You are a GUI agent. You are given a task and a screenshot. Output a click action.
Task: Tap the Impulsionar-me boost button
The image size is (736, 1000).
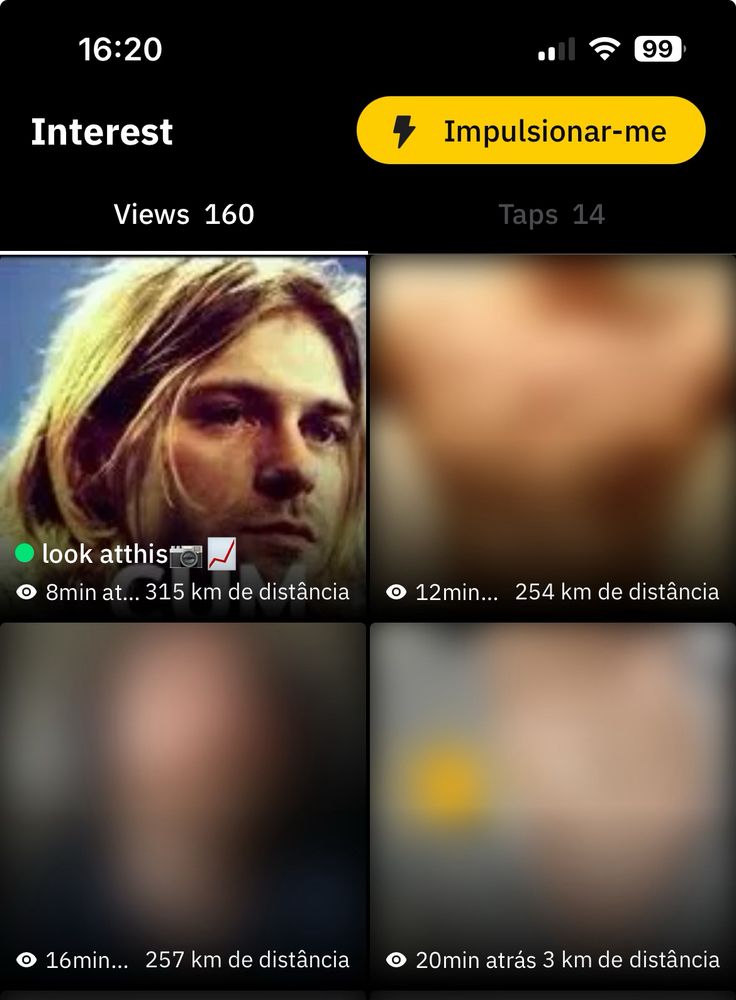(x=531, y=131)
